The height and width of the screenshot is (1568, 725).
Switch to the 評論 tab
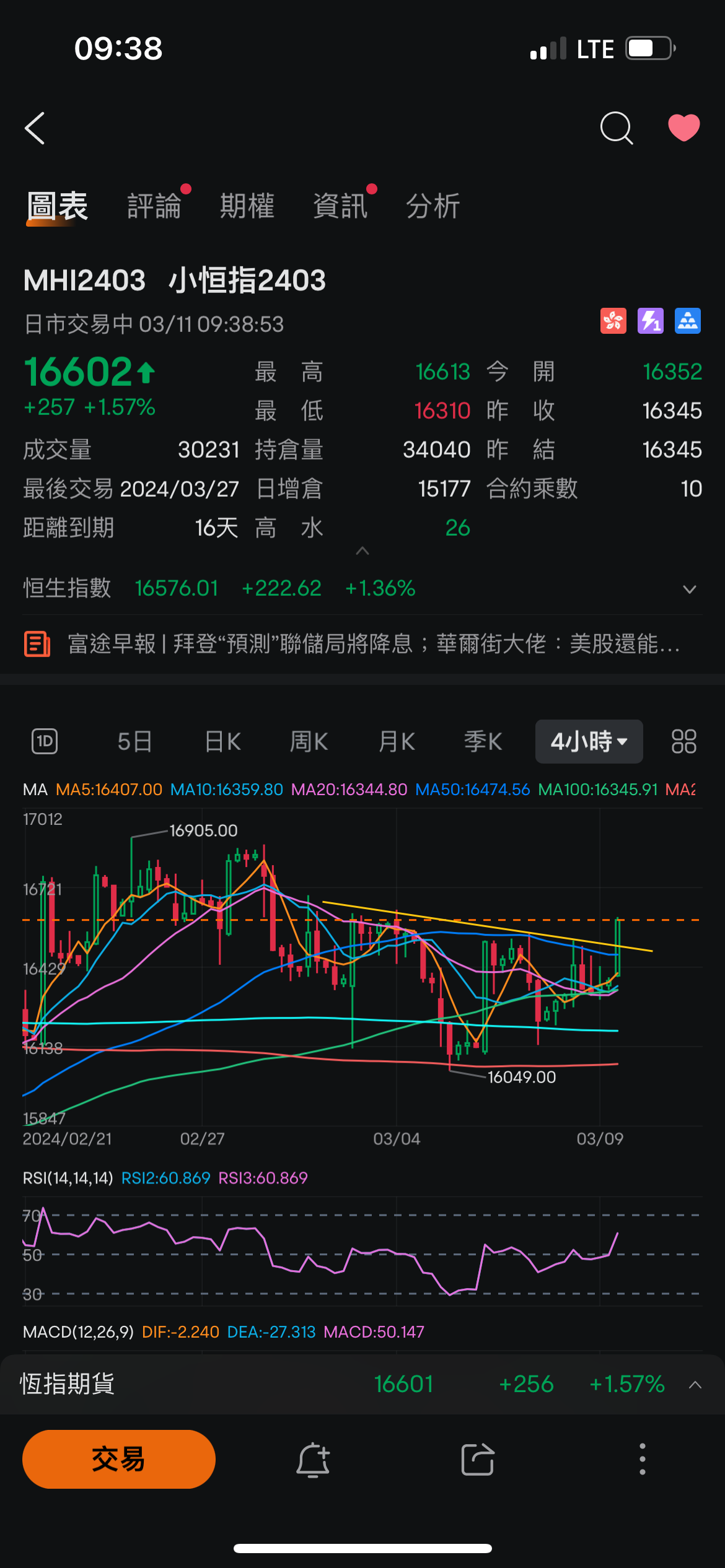pyautogui.click(x=154, y=206)
